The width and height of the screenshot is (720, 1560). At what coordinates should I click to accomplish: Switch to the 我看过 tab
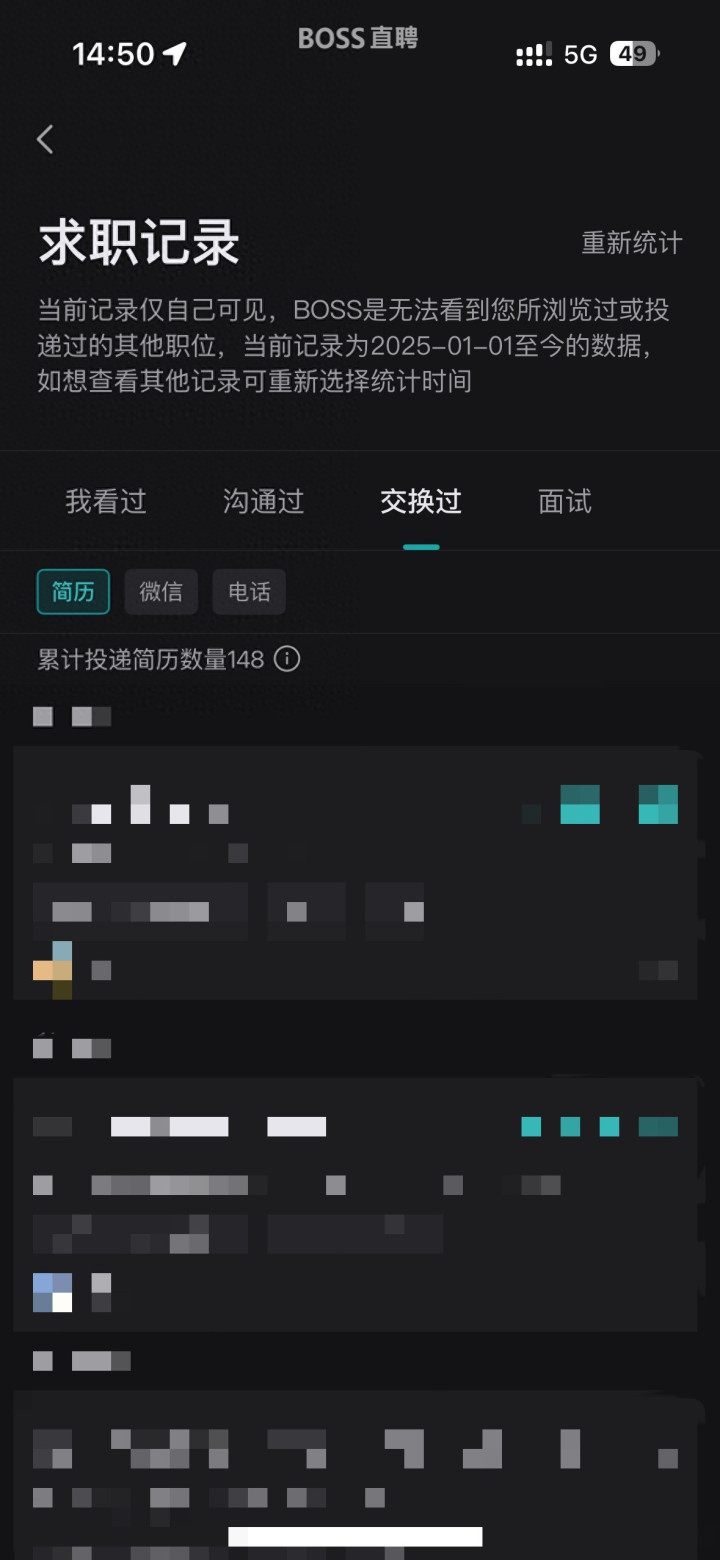click(106, 501)
